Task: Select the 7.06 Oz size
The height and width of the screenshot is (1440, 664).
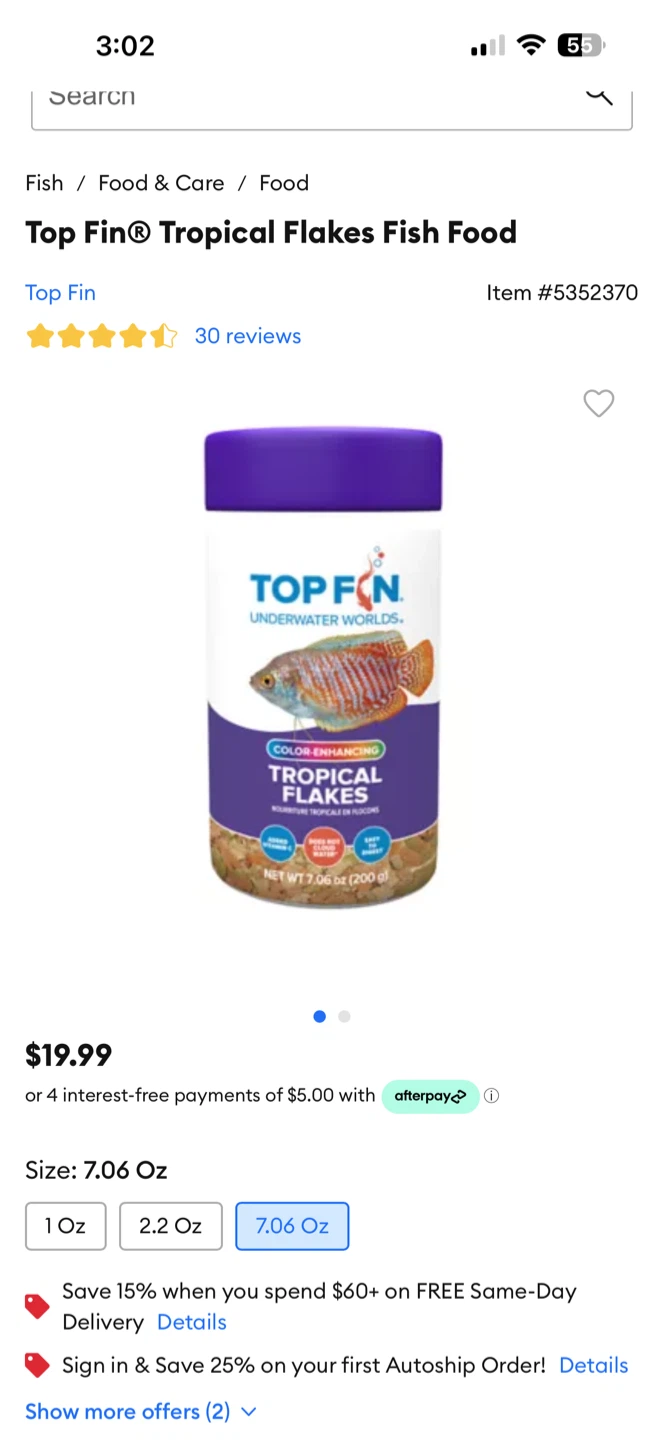Action: (292, 1226)
